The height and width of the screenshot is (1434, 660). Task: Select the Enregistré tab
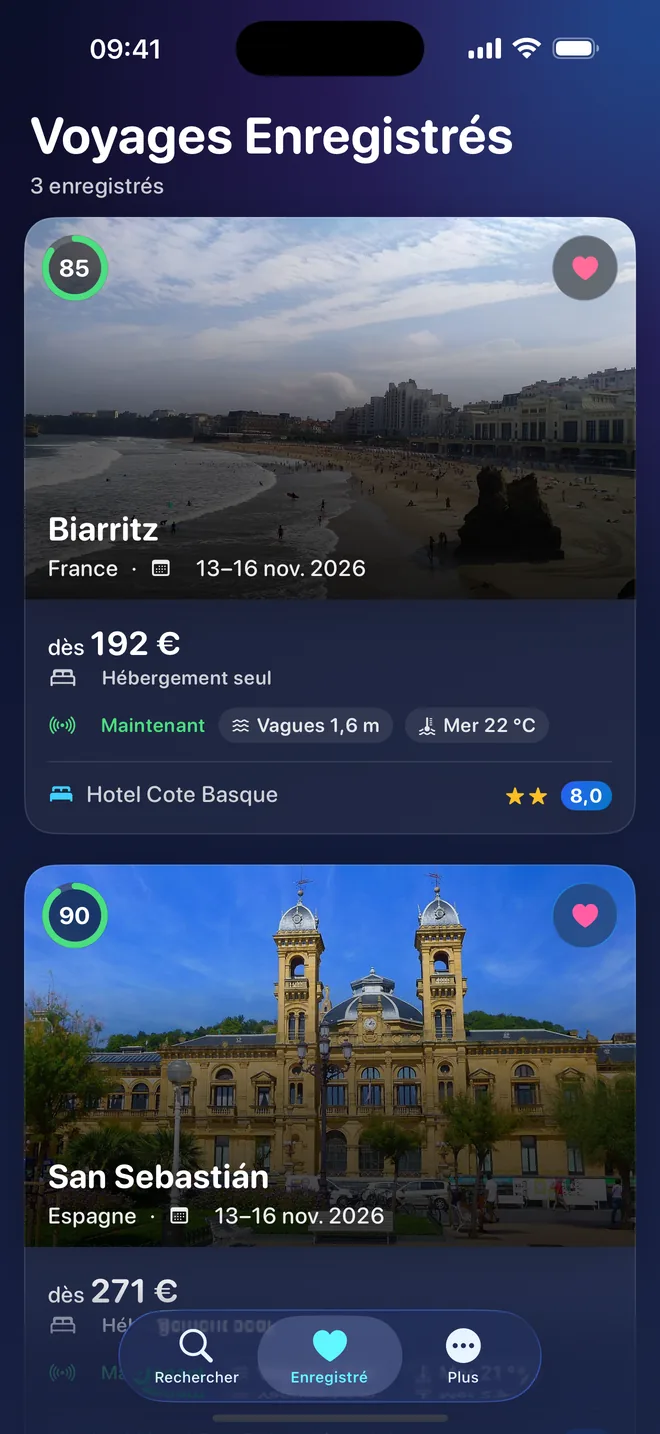pyautogui.click(x=330, y=1357)
